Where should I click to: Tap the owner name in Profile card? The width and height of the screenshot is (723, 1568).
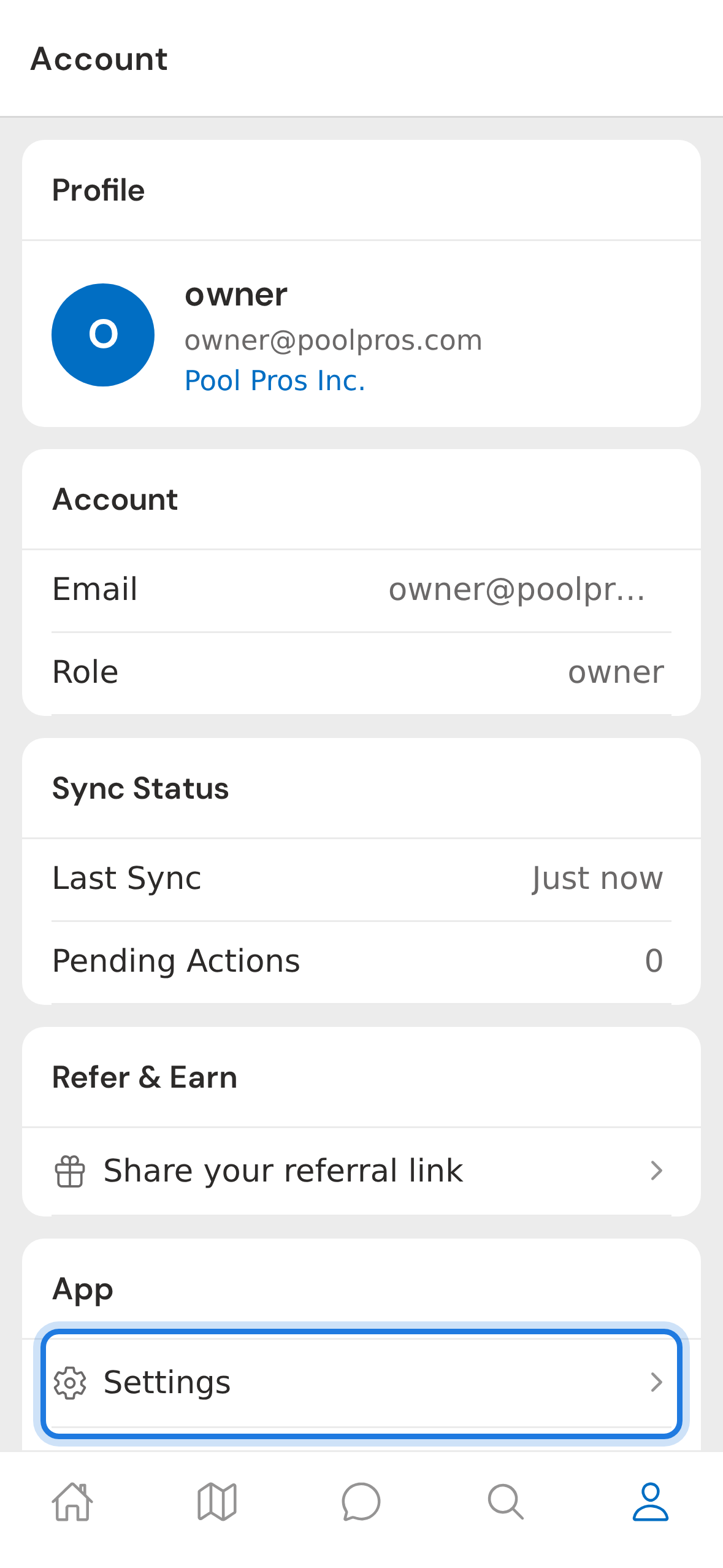tap(237, 294)
